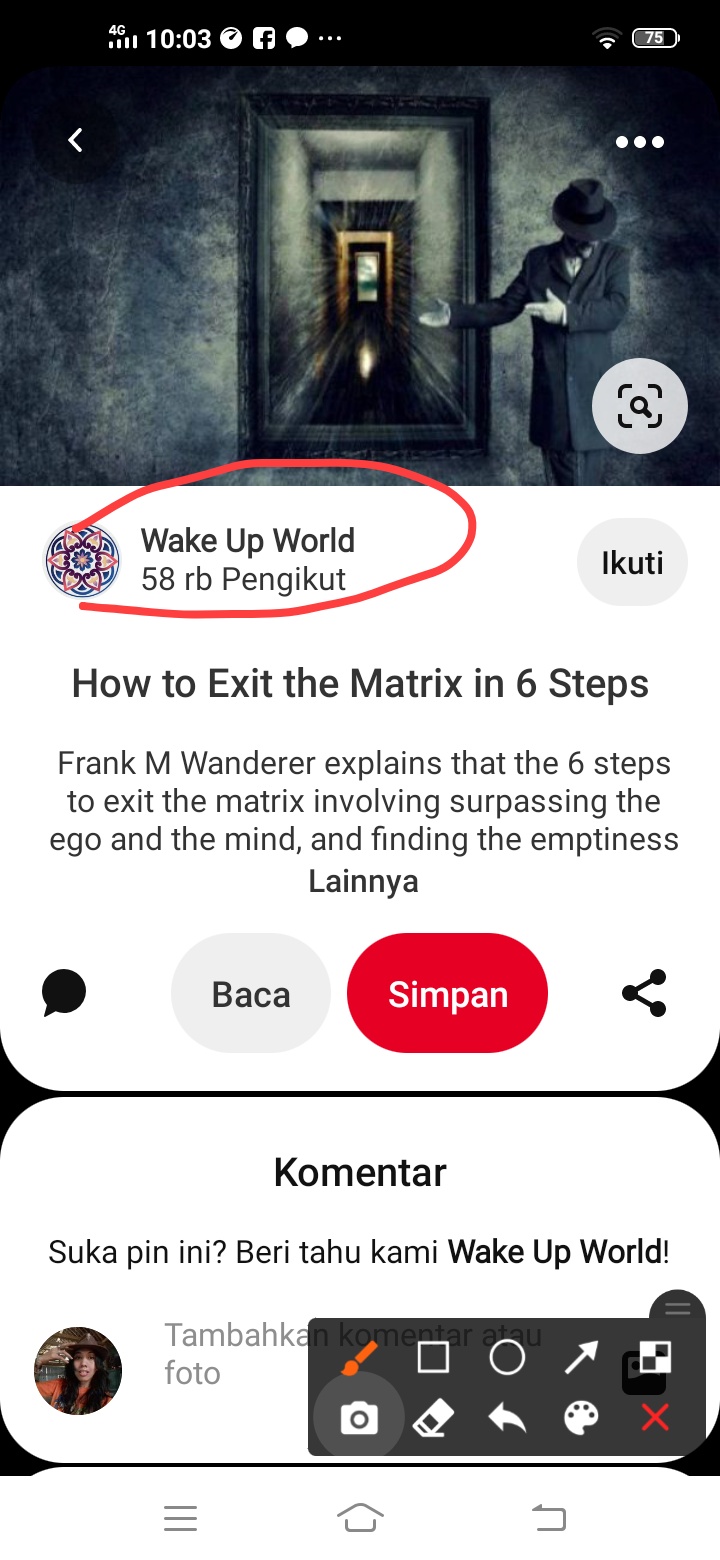
Task: Tap Baca to read the article
Action: pyautogui.click(x=251, y=994)
